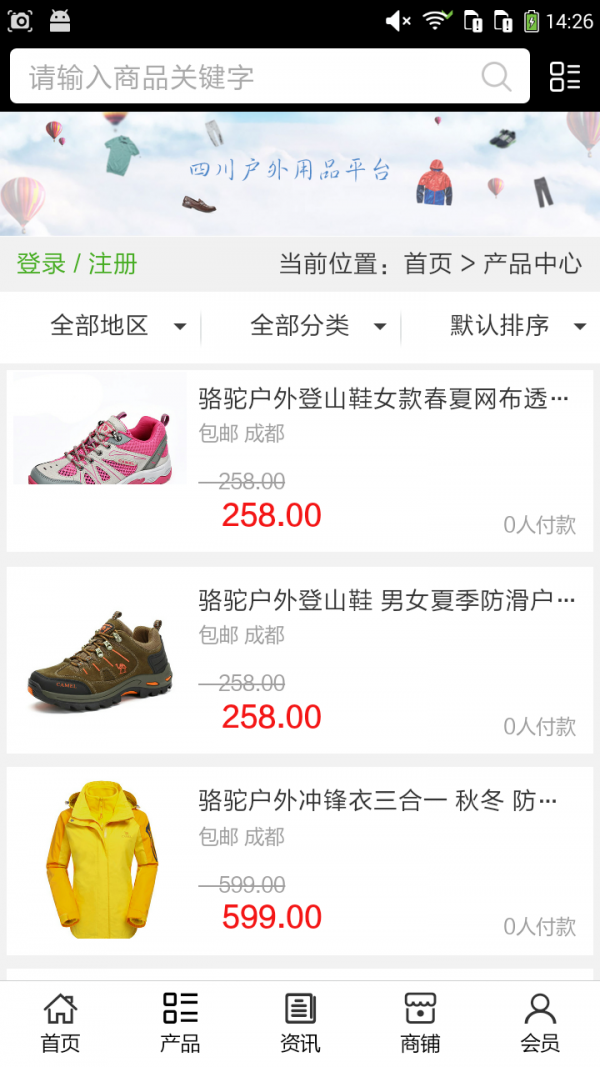The height and width of the screenshot is (1067, 600).
Task: Expand the 全部分类 category dropdown
Action: click(317, 325)
